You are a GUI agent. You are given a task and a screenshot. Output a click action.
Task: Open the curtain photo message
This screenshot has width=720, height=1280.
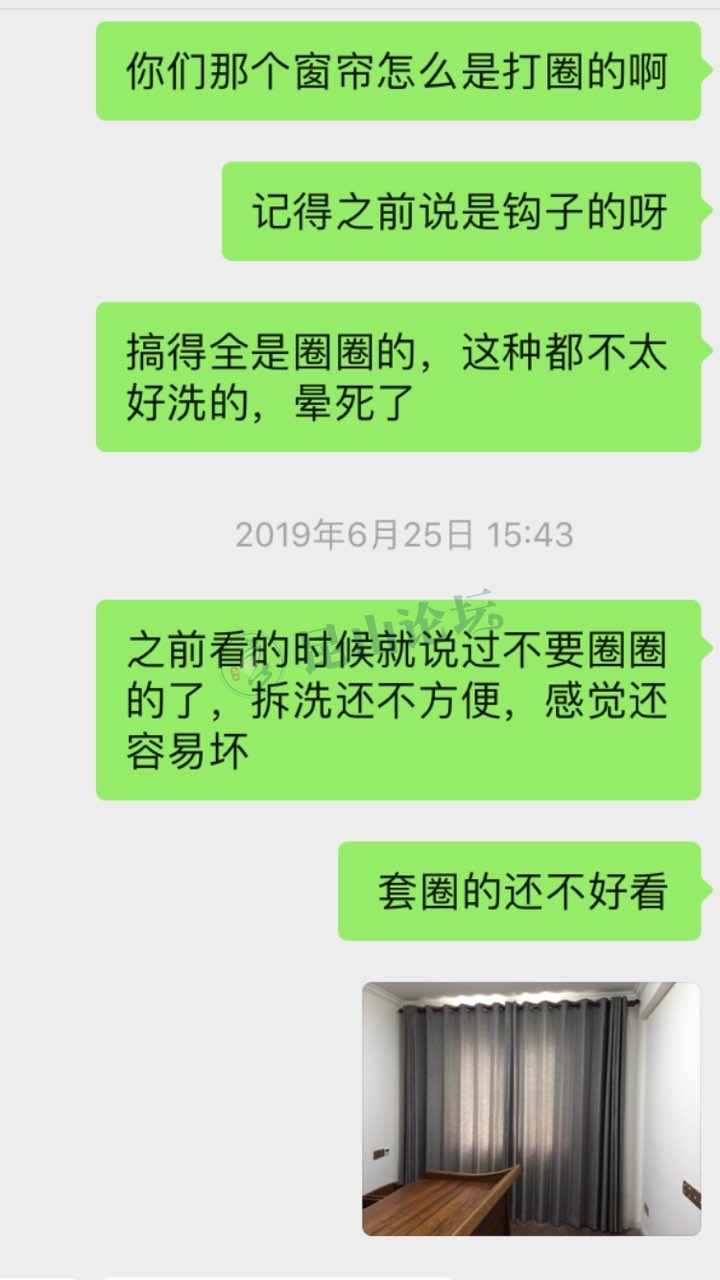(x=531, y=1108)
